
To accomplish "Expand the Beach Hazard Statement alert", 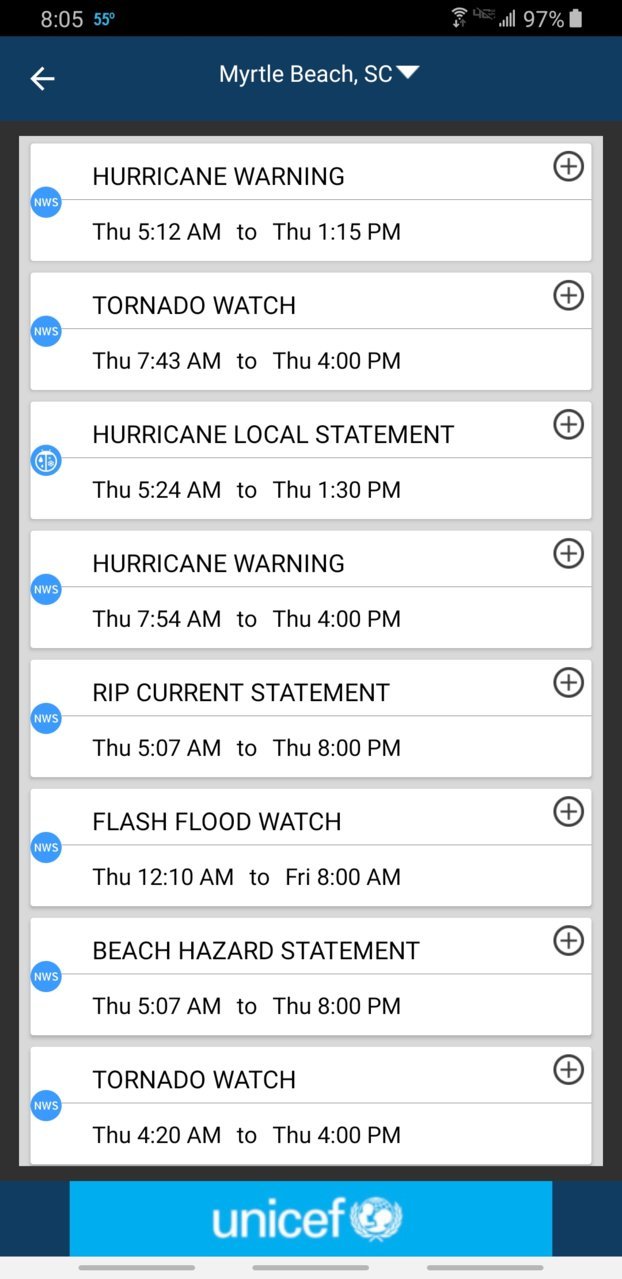I will [x=568, y=940].
